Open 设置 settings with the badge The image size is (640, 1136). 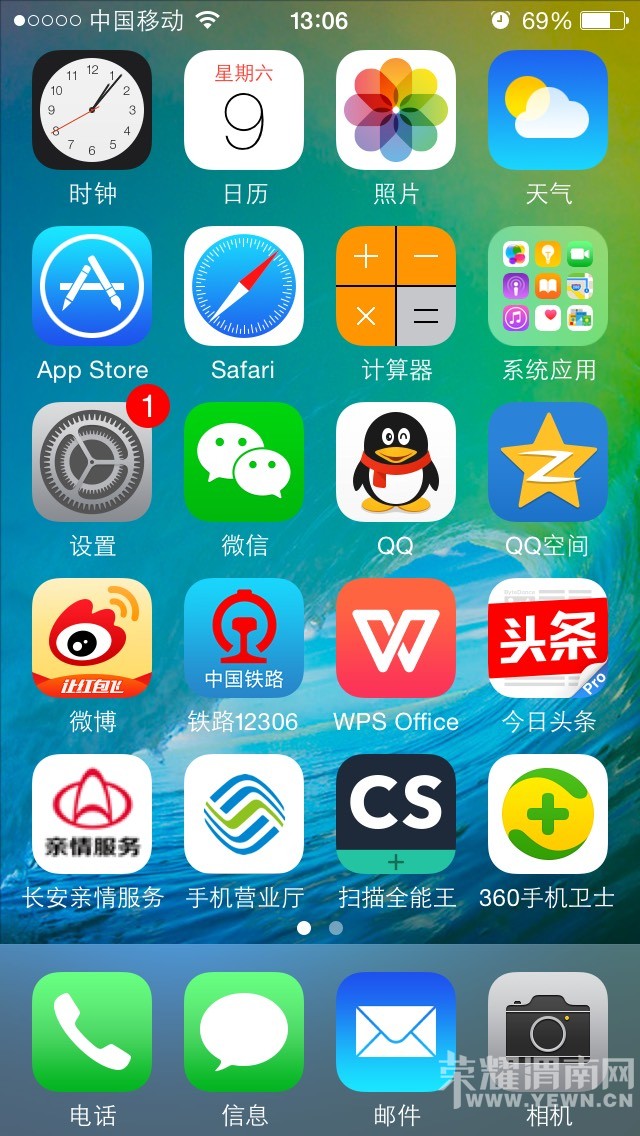click(92, 462)
